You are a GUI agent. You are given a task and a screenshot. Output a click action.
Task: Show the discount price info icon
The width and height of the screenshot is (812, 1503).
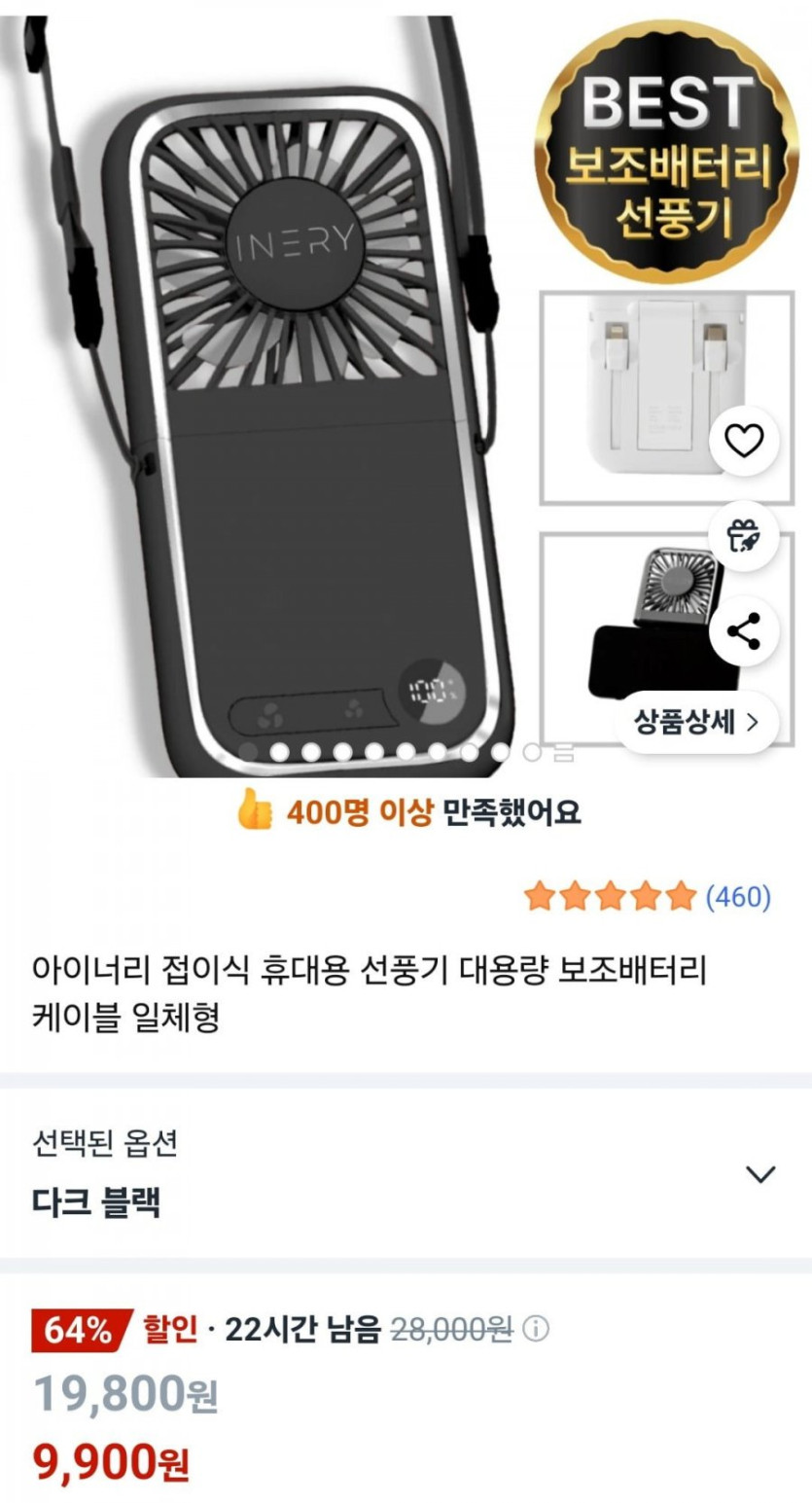(536, 1329)
